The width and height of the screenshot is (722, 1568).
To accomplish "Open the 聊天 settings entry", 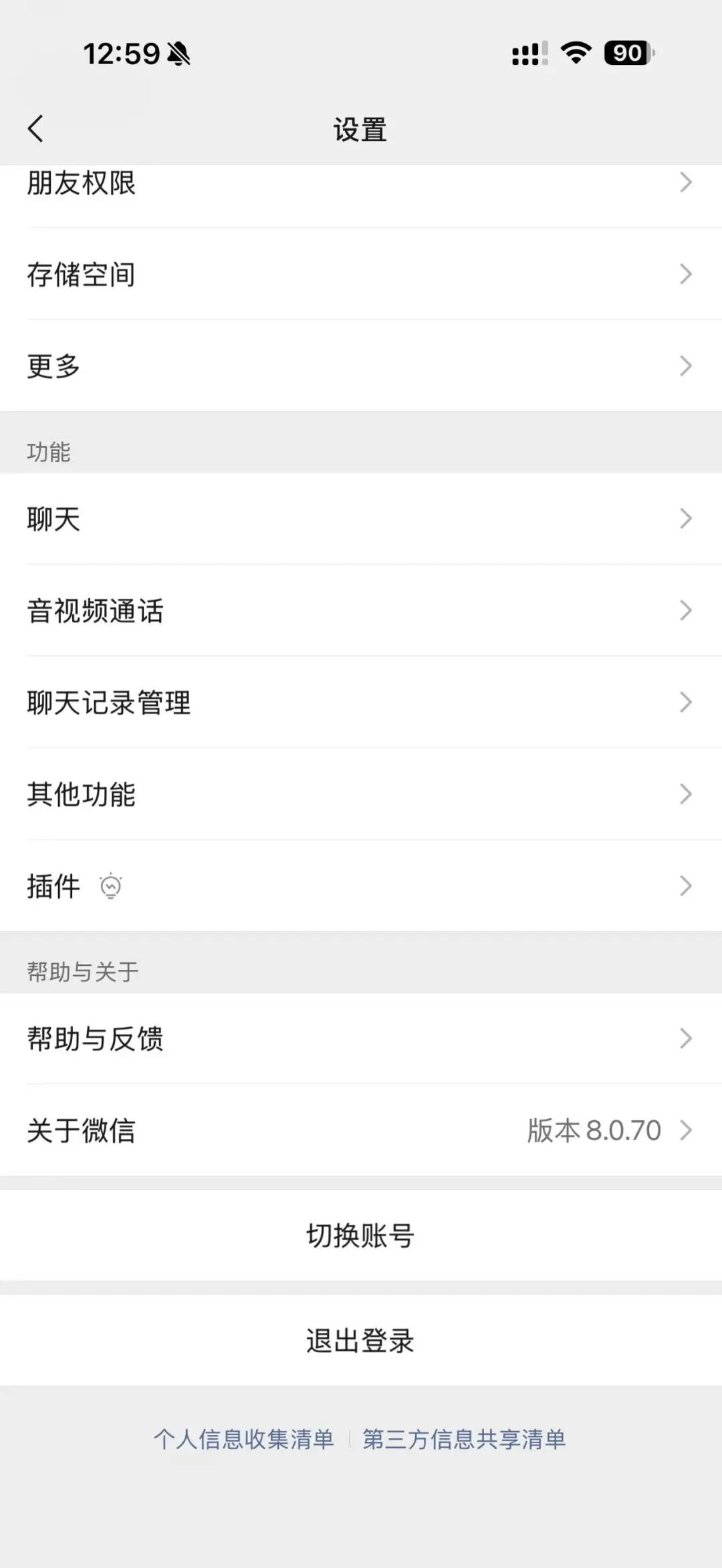I will coord(361,518).
